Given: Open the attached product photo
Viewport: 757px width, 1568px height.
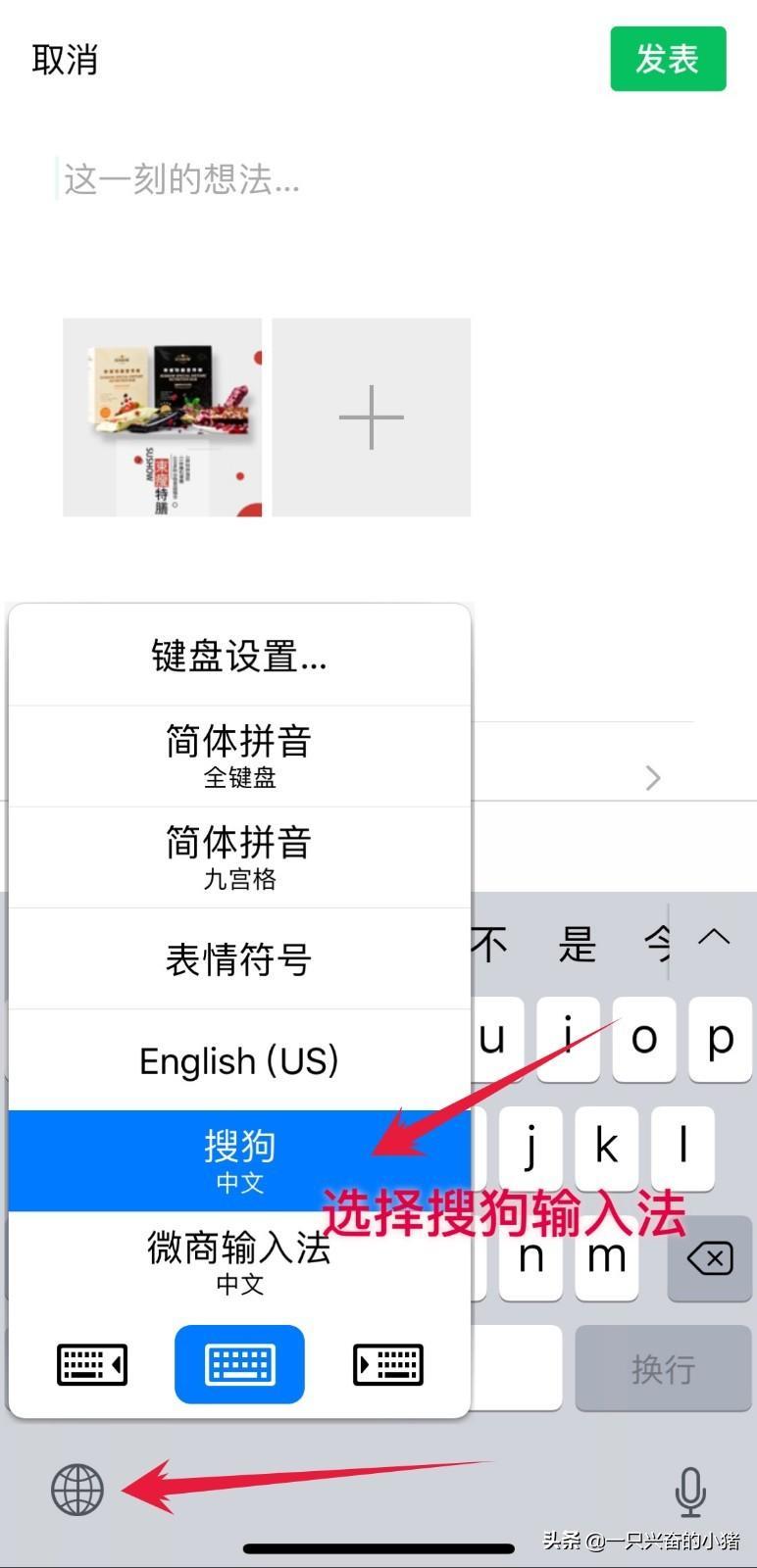Looking at the screenshot, I should [x=162, y=417].
